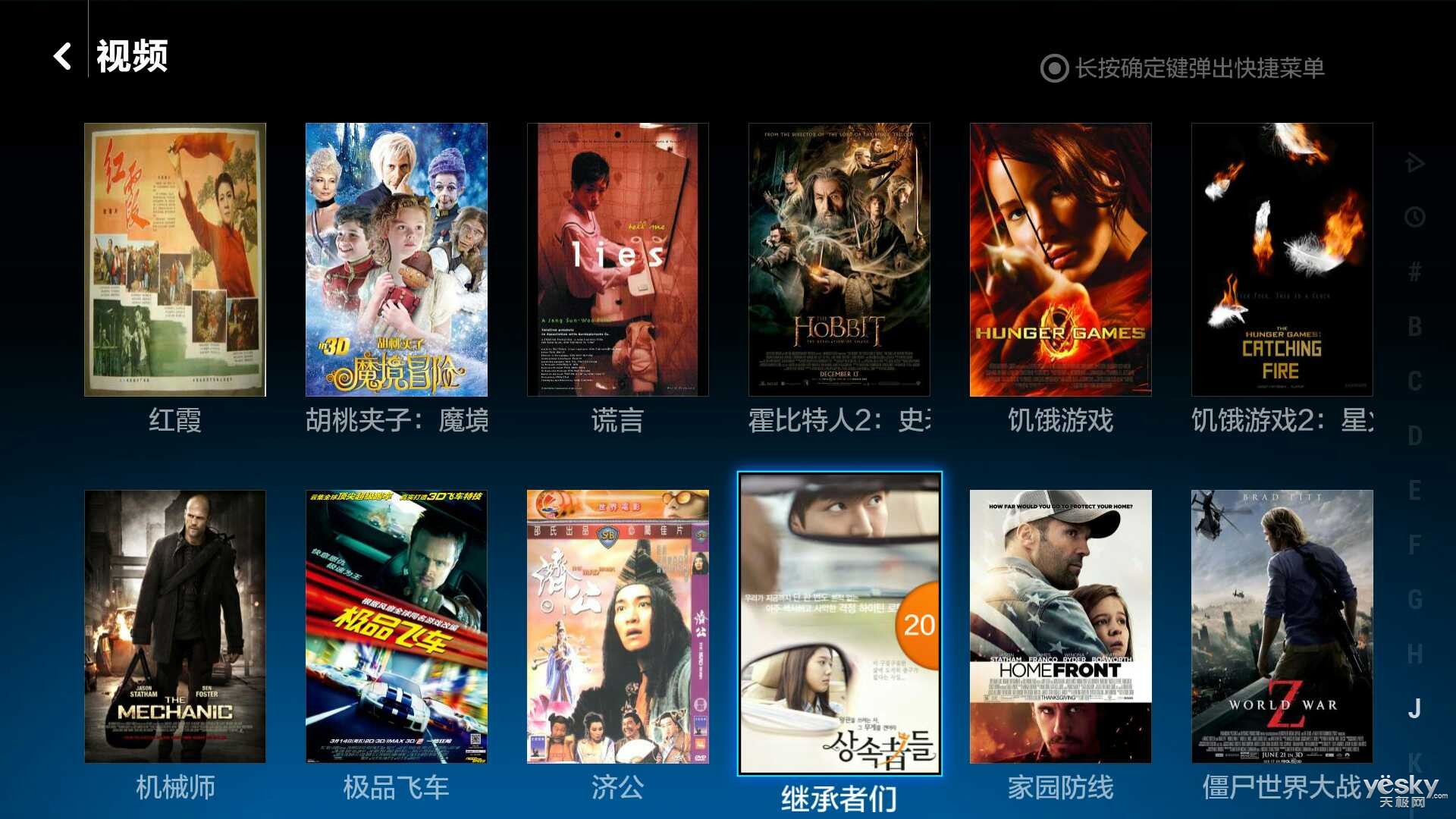1456x819 pixels.
Task: Open the movie 红霞
Action: 175,259
